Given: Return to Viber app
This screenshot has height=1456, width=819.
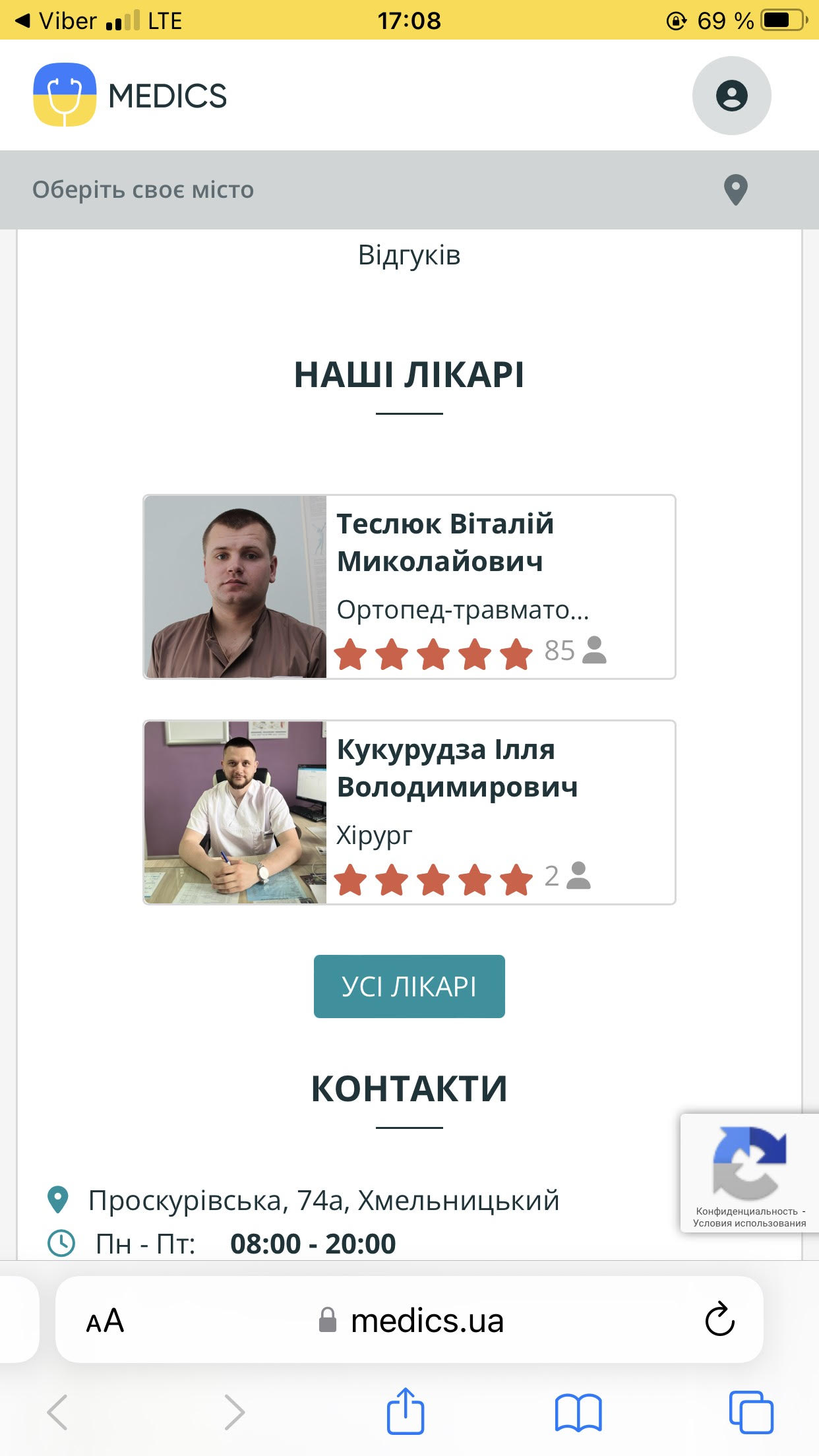Looking at the screenshot, I should point(56,21).
